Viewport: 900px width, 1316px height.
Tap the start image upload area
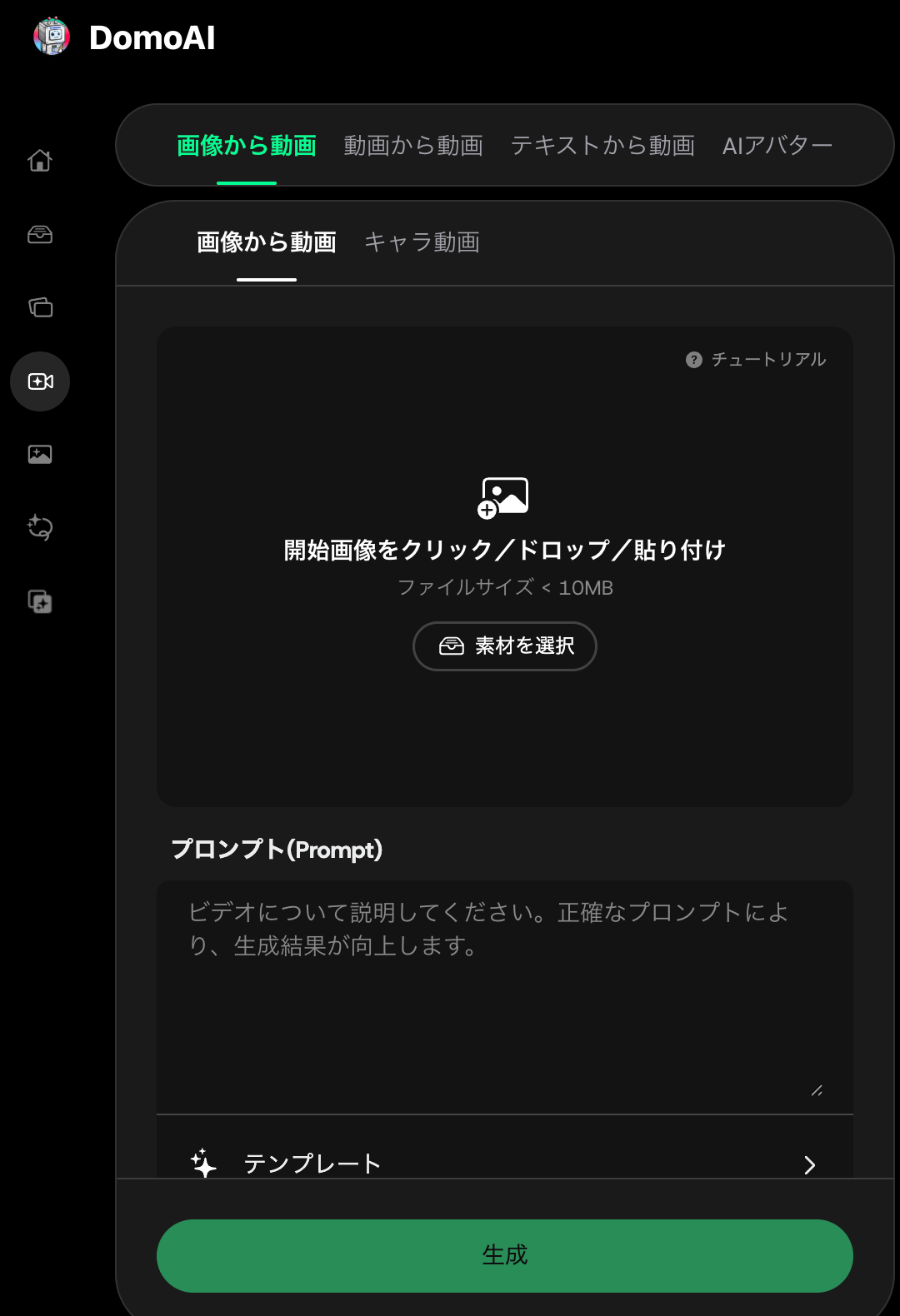point(505,516)
